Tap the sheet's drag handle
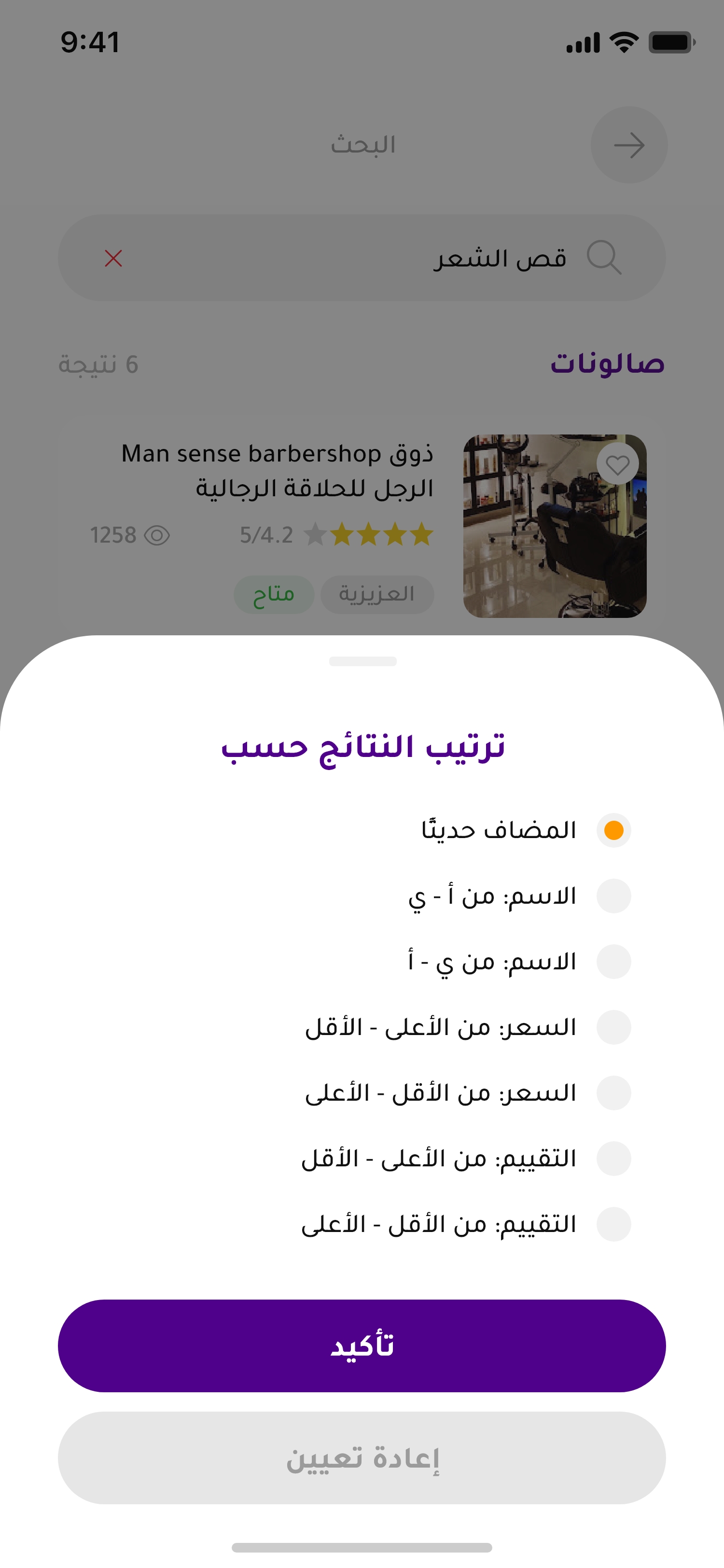Viewport: 724px width, 1568px height. point(362,661)
